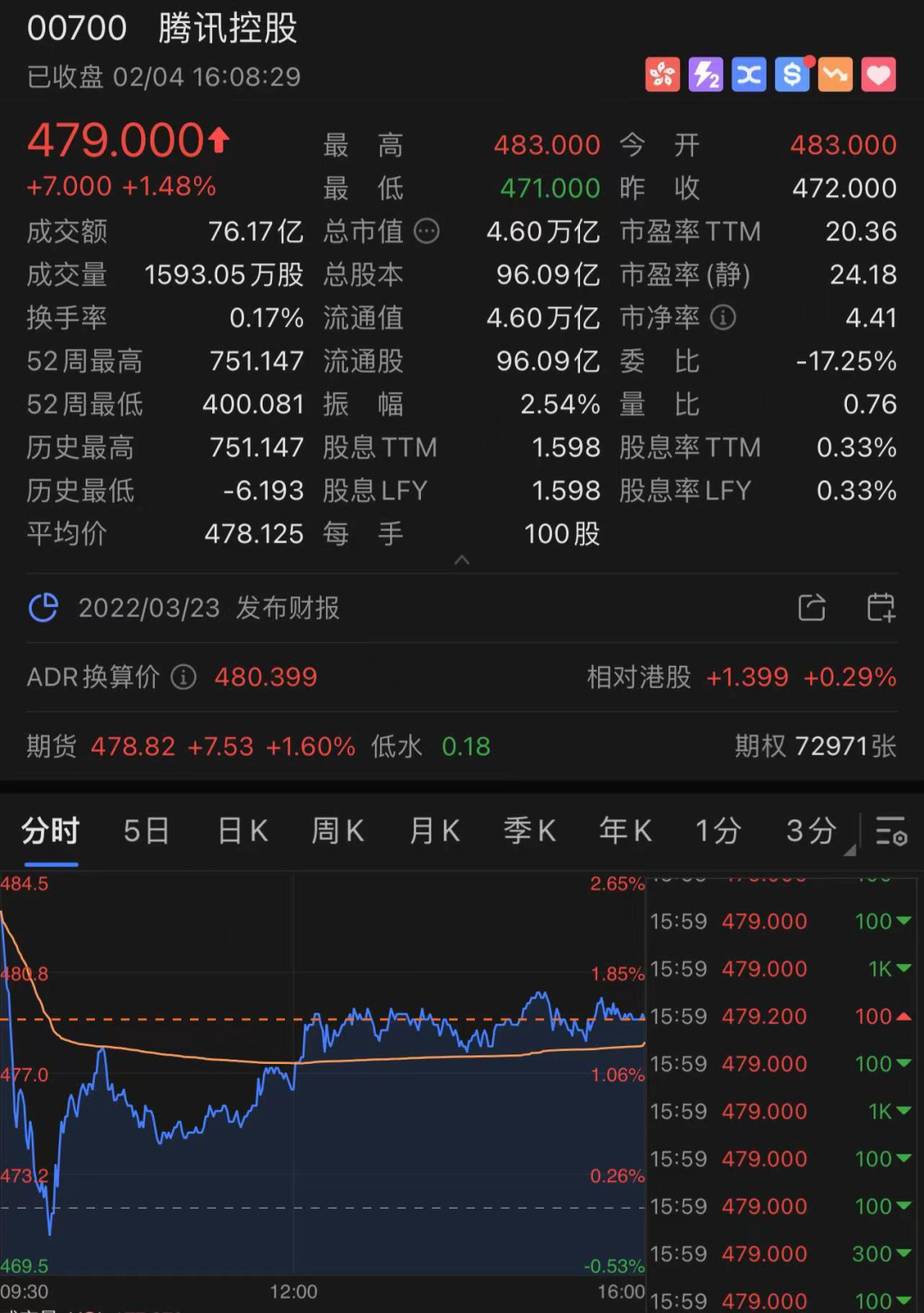Open the 月K chart view
The width and height of the screenshot is (924, 1313).
[435, 830]
